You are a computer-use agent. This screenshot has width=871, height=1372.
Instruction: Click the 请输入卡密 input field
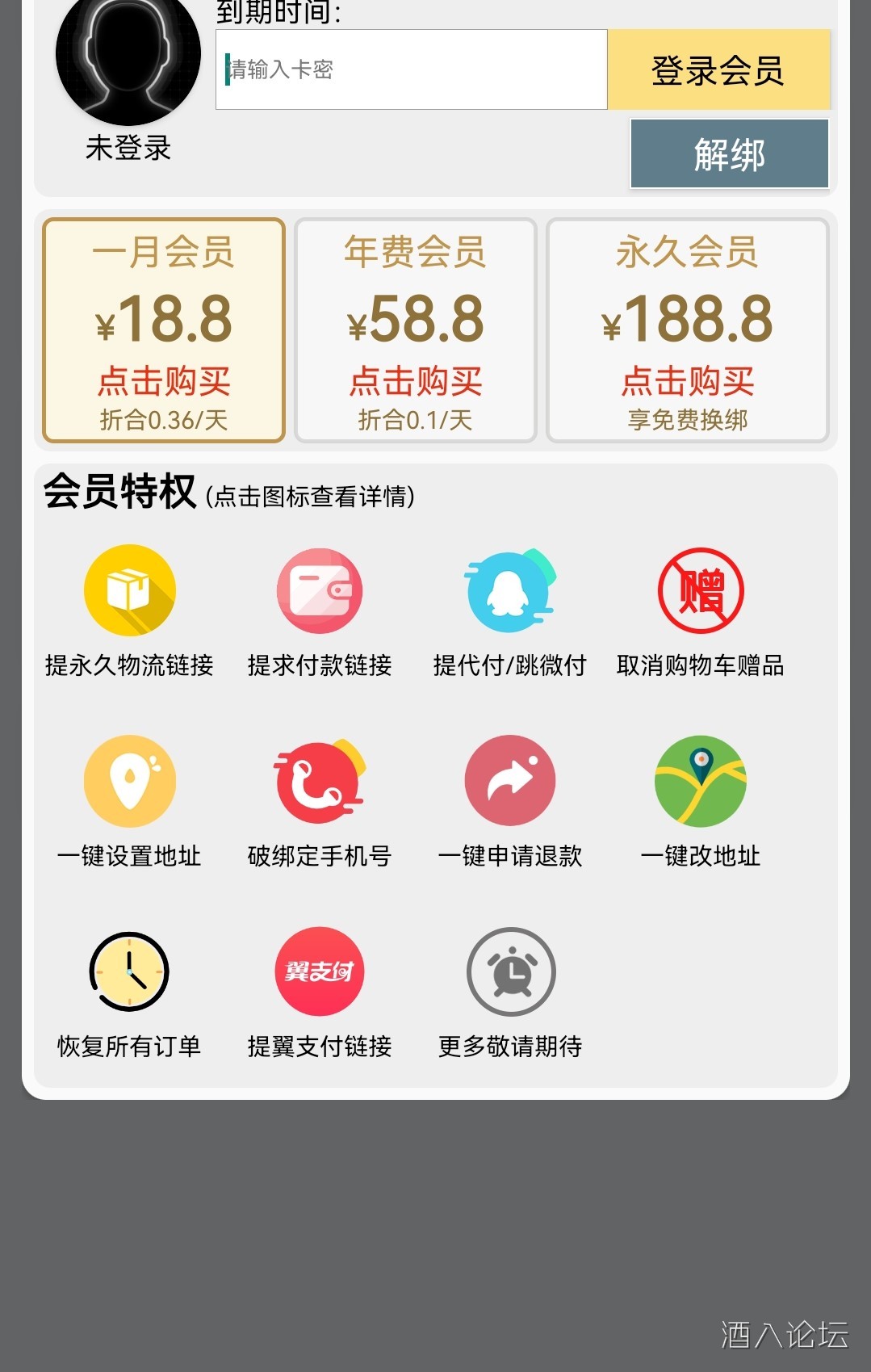coord(410,69)
